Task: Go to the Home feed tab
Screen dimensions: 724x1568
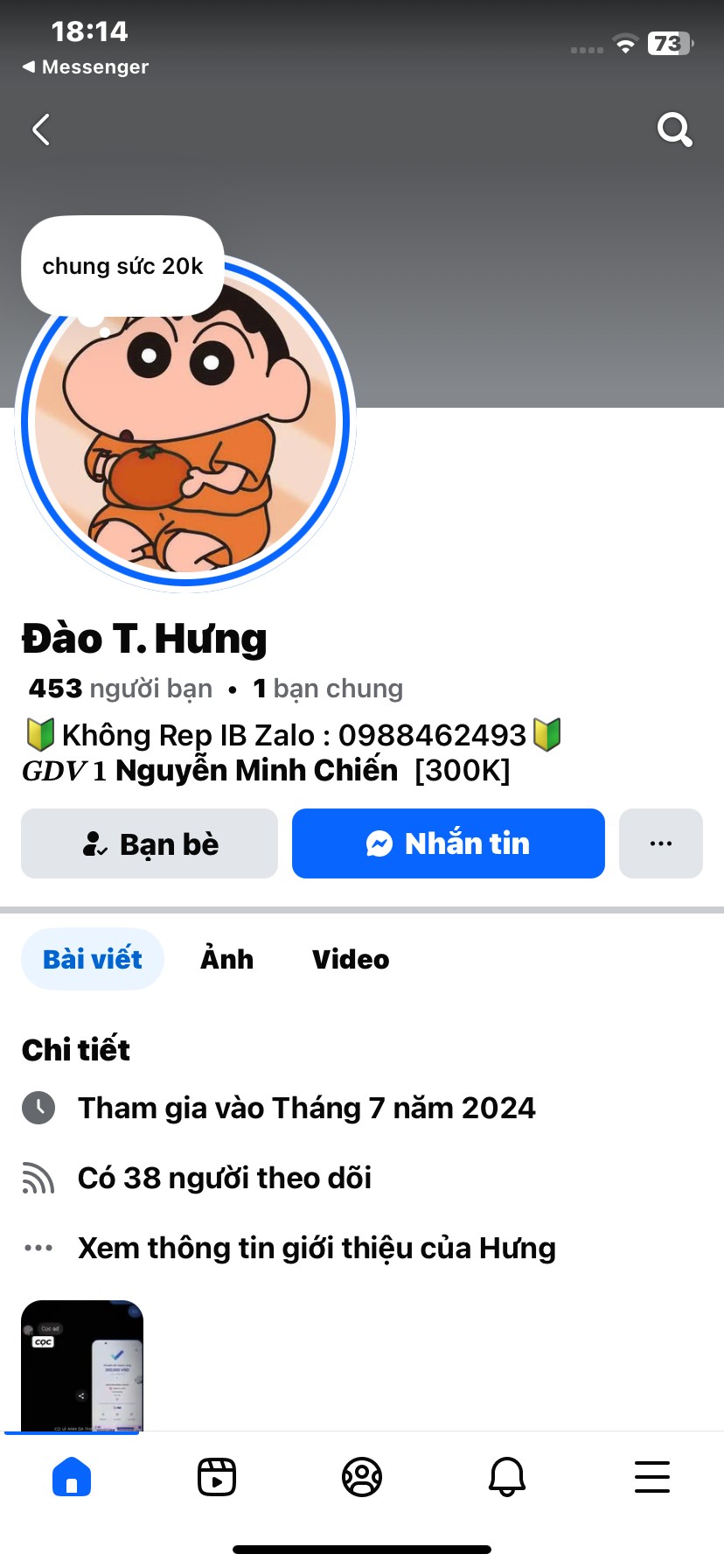Action: click(72, 1477)
